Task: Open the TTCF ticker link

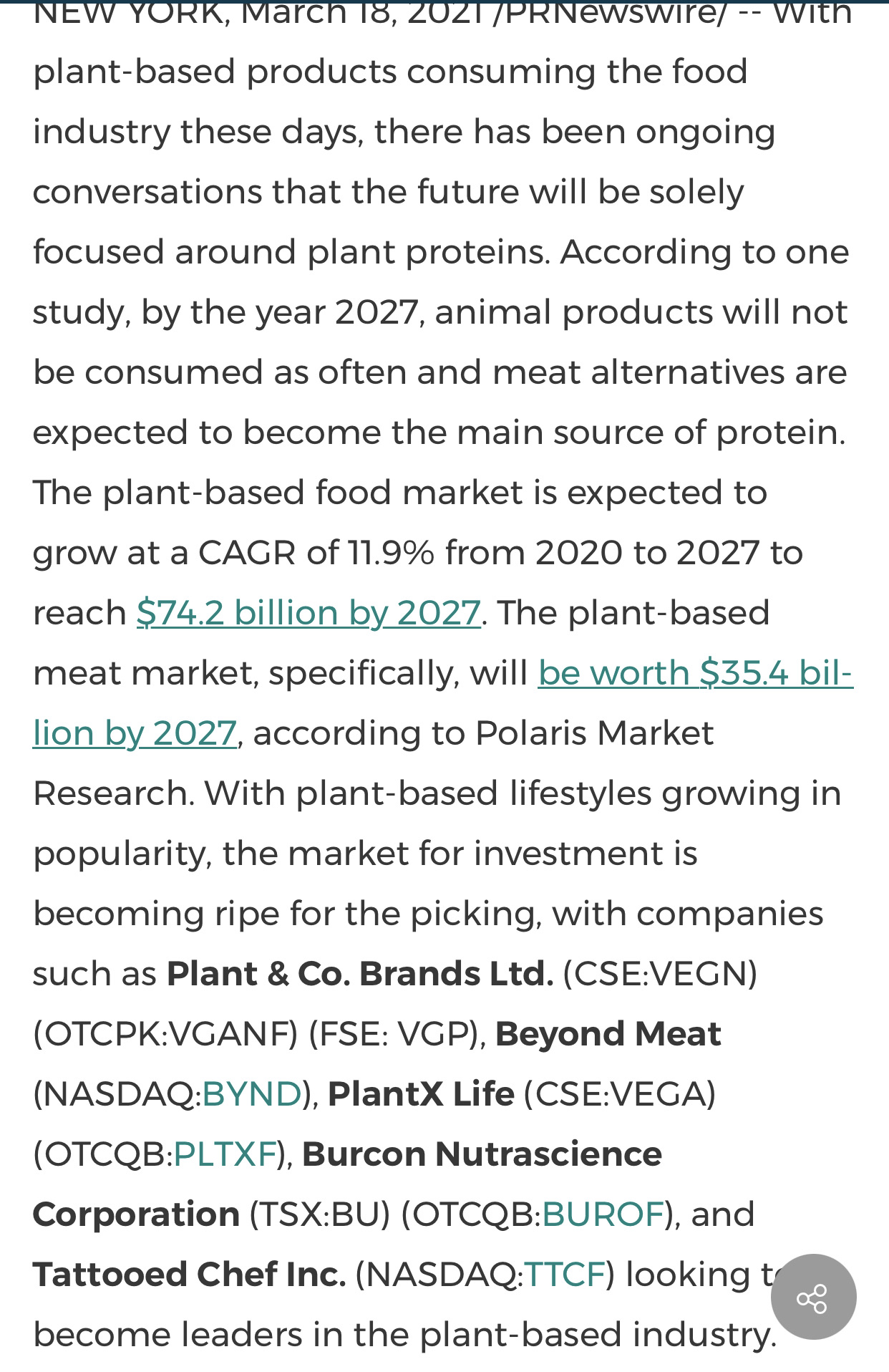Action: [x=565, y=1275]
